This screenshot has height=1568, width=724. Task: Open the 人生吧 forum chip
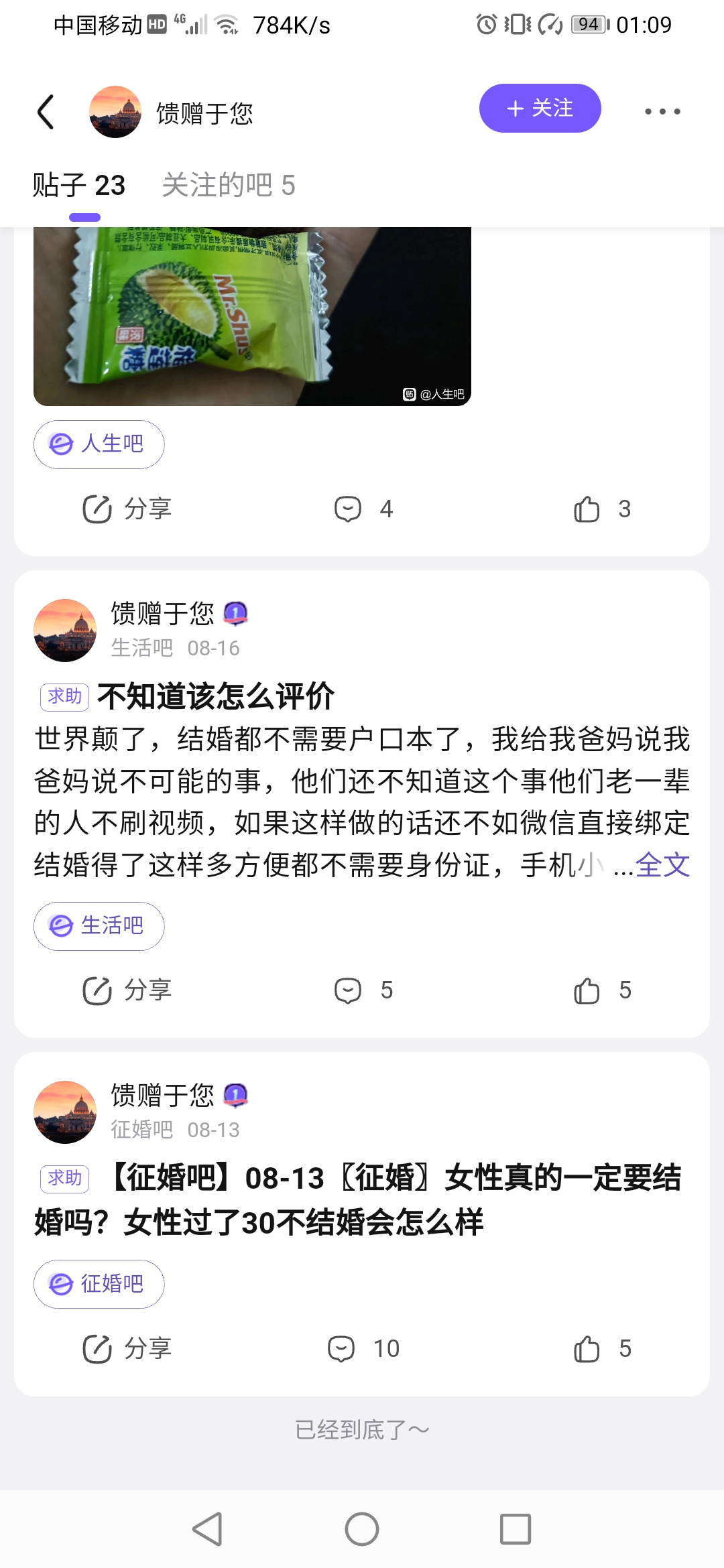99,444
